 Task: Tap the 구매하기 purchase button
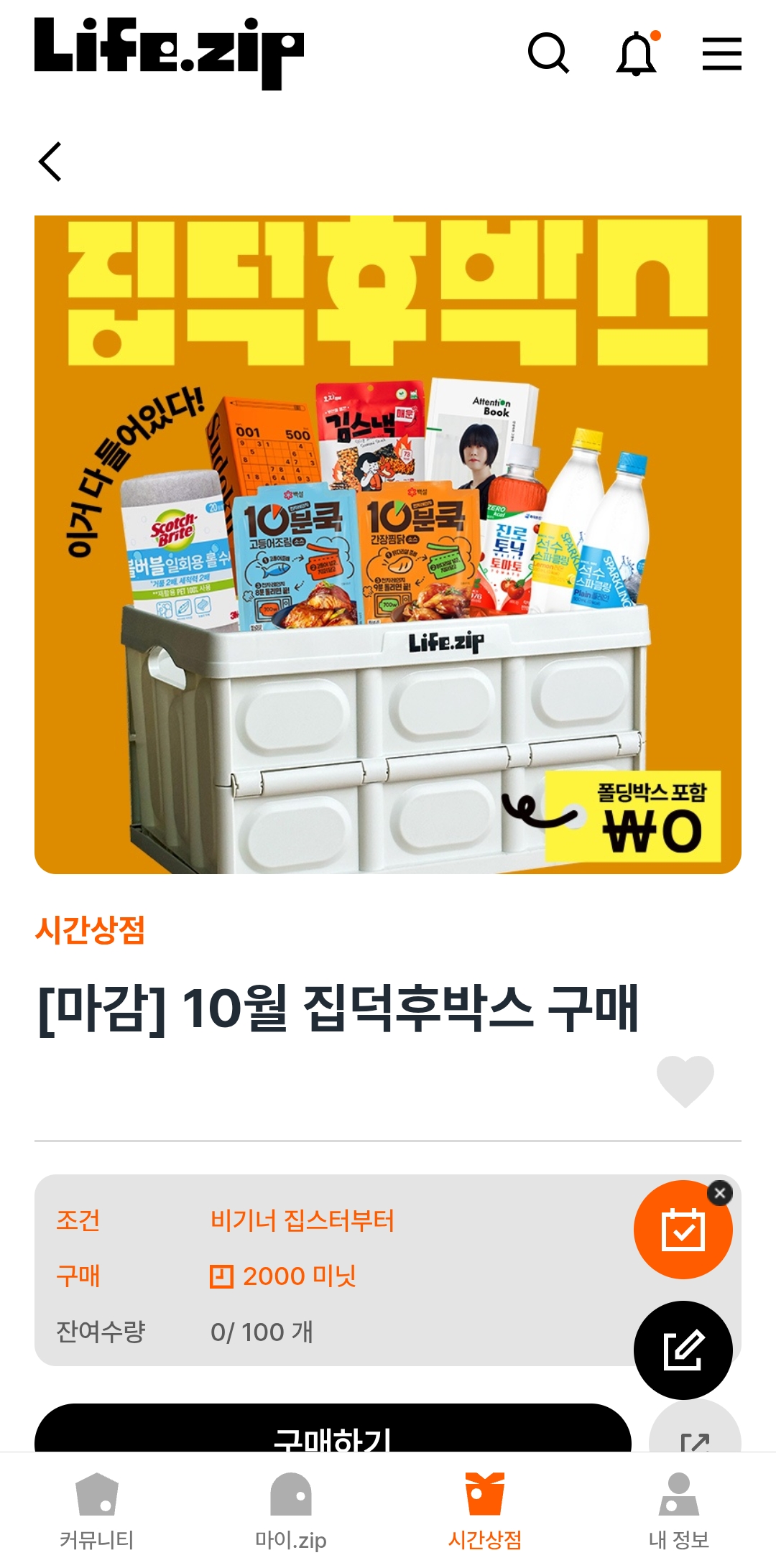[333, 1428]
